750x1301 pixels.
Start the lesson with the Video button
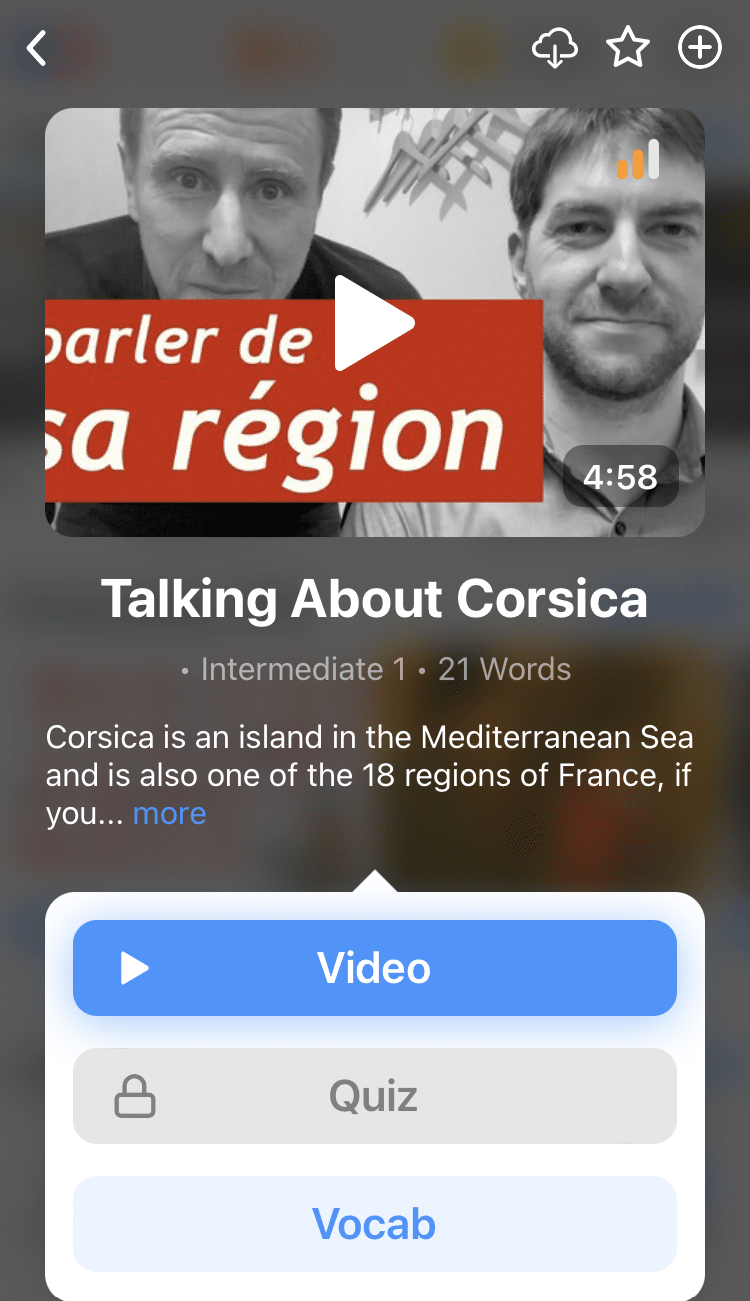point(375,968)
